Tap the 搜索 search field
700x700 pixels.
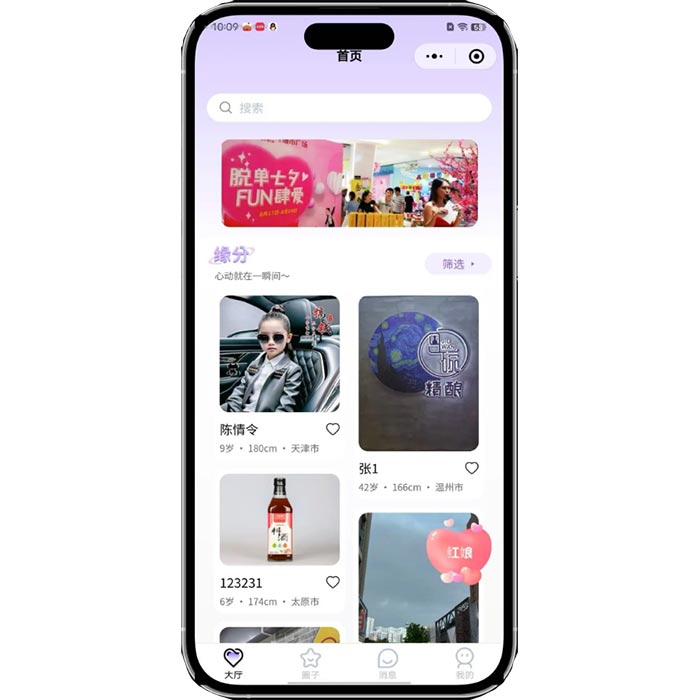click(x=349, y=108)
